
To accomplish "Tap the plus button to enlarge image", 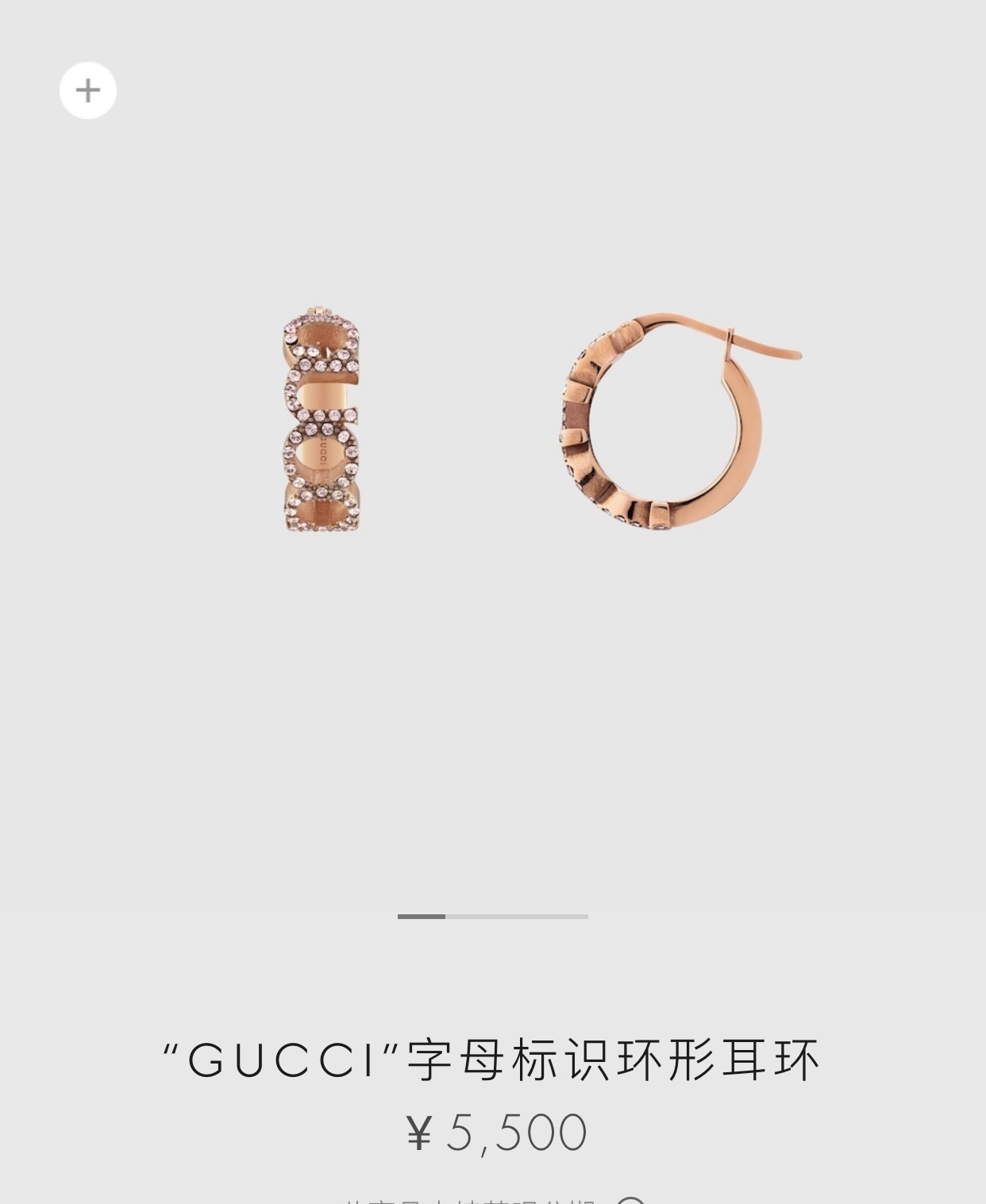I will pyautogui.click(x=88, y=90).
